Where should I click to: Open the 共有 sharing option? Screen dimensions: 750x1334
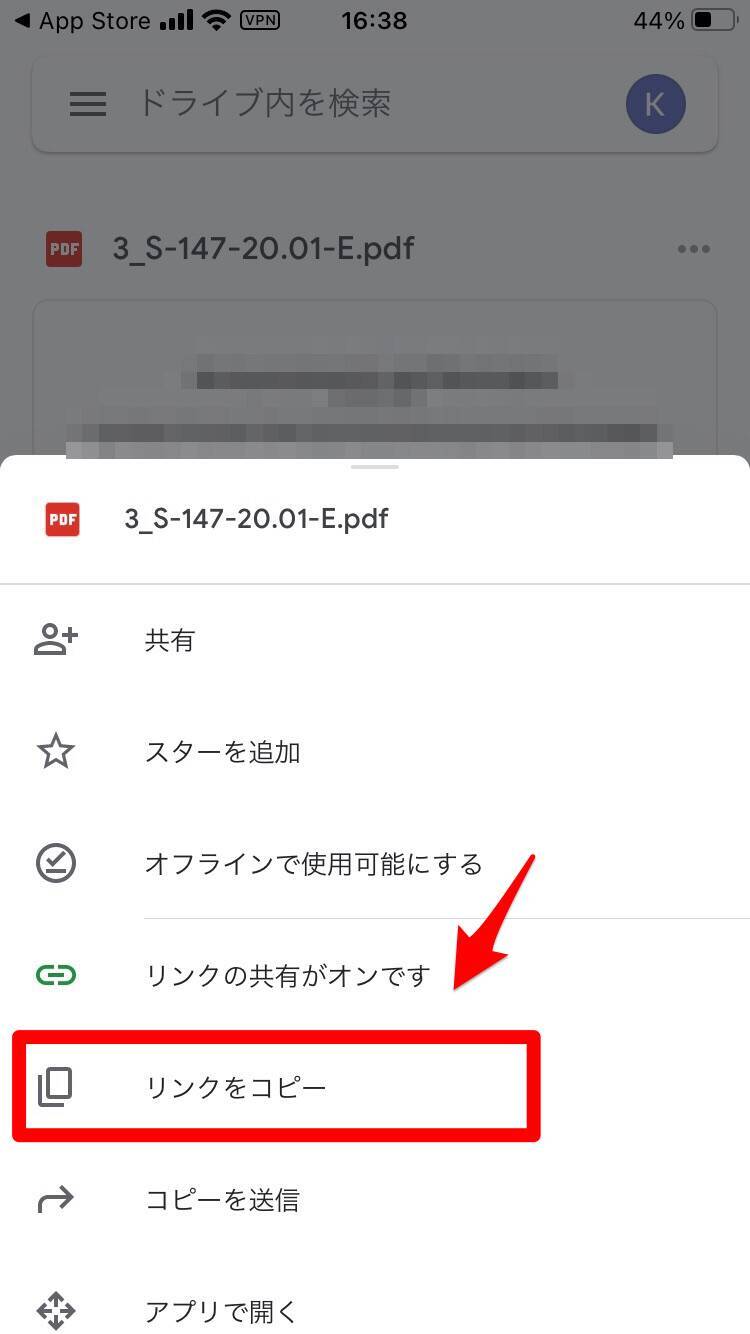[x=169, y=641]
